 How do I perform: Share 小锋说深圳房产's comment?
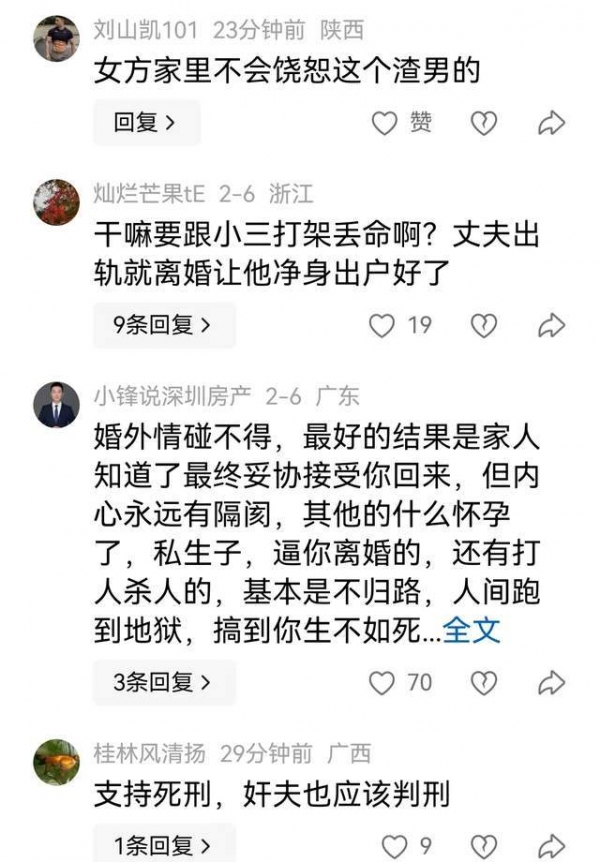pyautogui.click(x=551, y=682)
